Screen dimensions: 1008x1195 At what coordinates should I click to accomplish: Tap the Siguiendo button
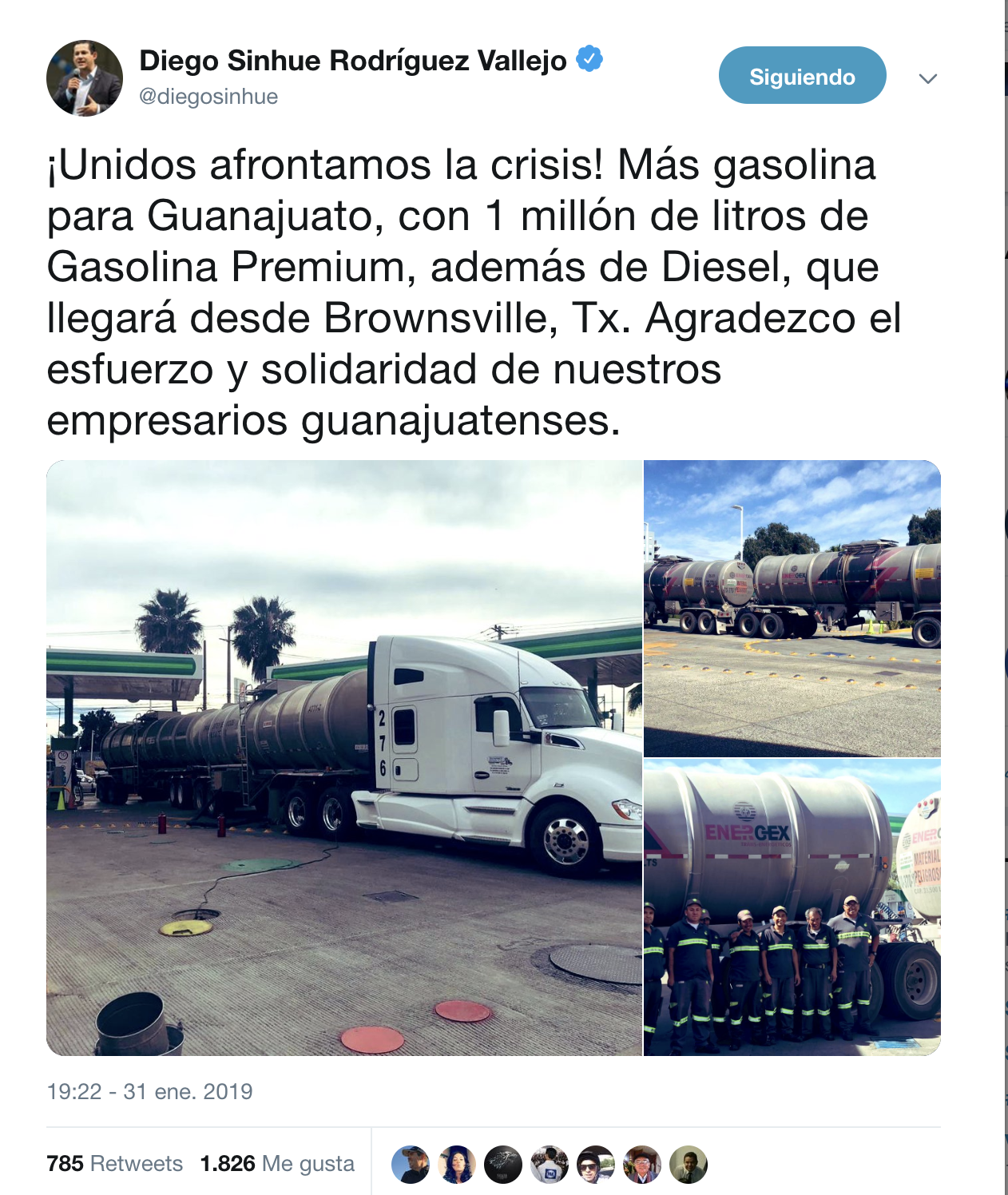pos(802,76)
